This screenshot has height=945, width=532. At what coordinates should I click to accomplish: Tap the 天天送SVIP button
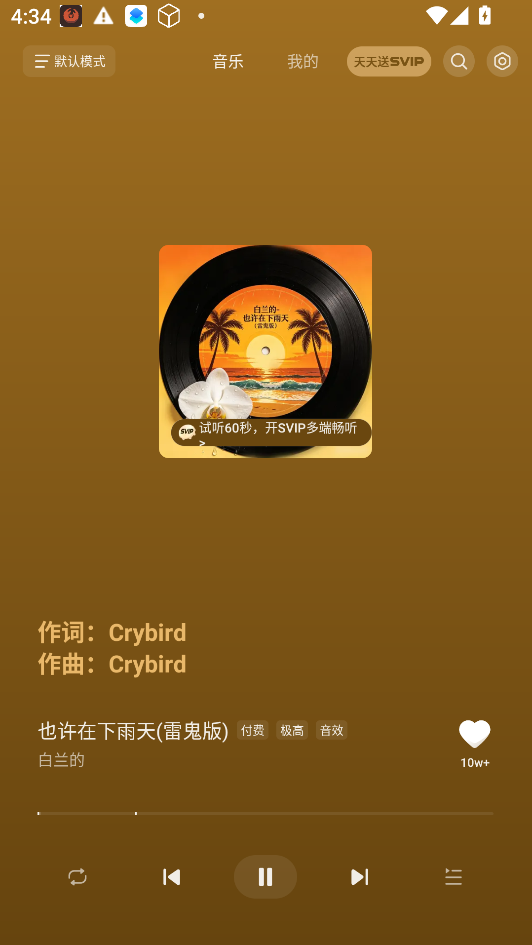(389, 61)
